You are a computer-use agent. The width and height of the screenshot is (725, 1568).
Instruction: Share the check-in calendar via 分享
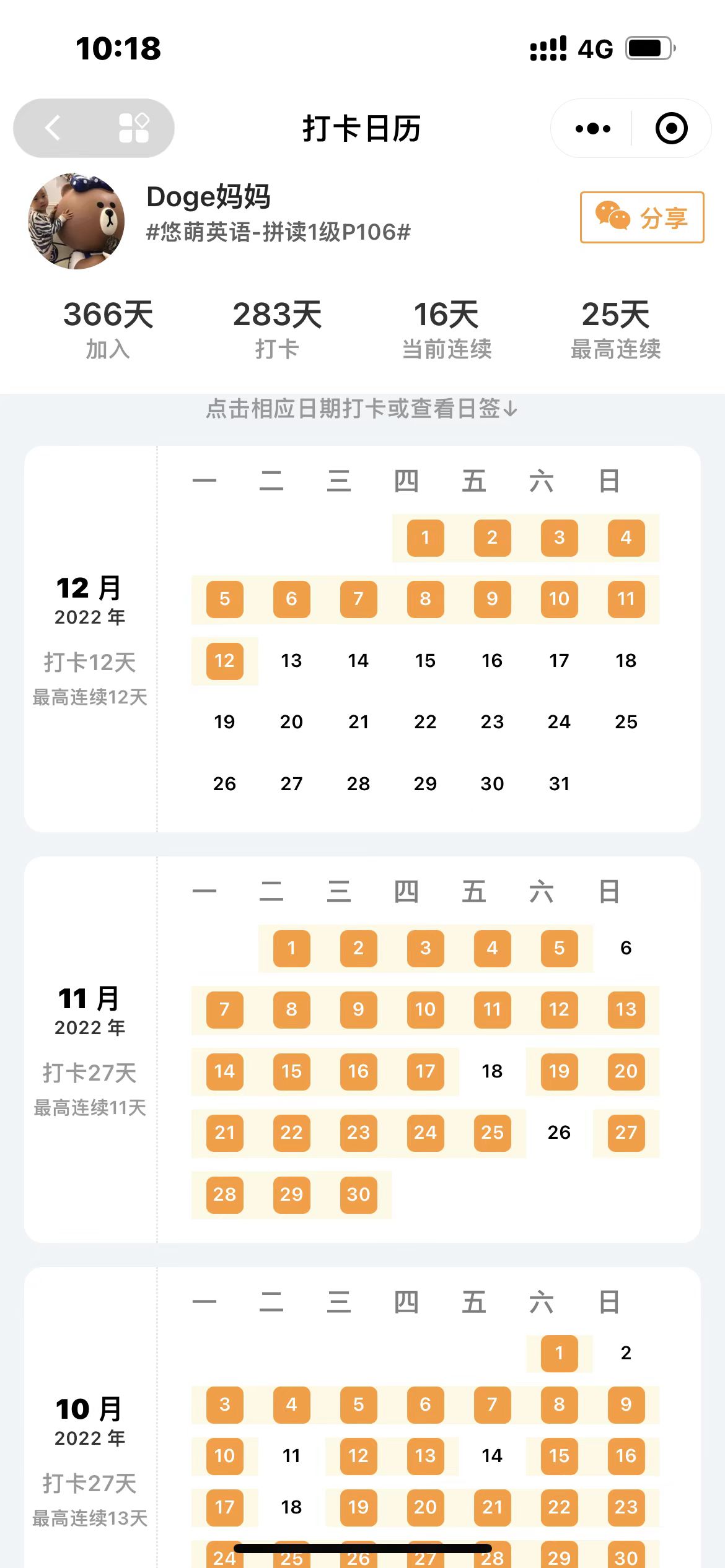pyautogui.click(x=641, y=217)
